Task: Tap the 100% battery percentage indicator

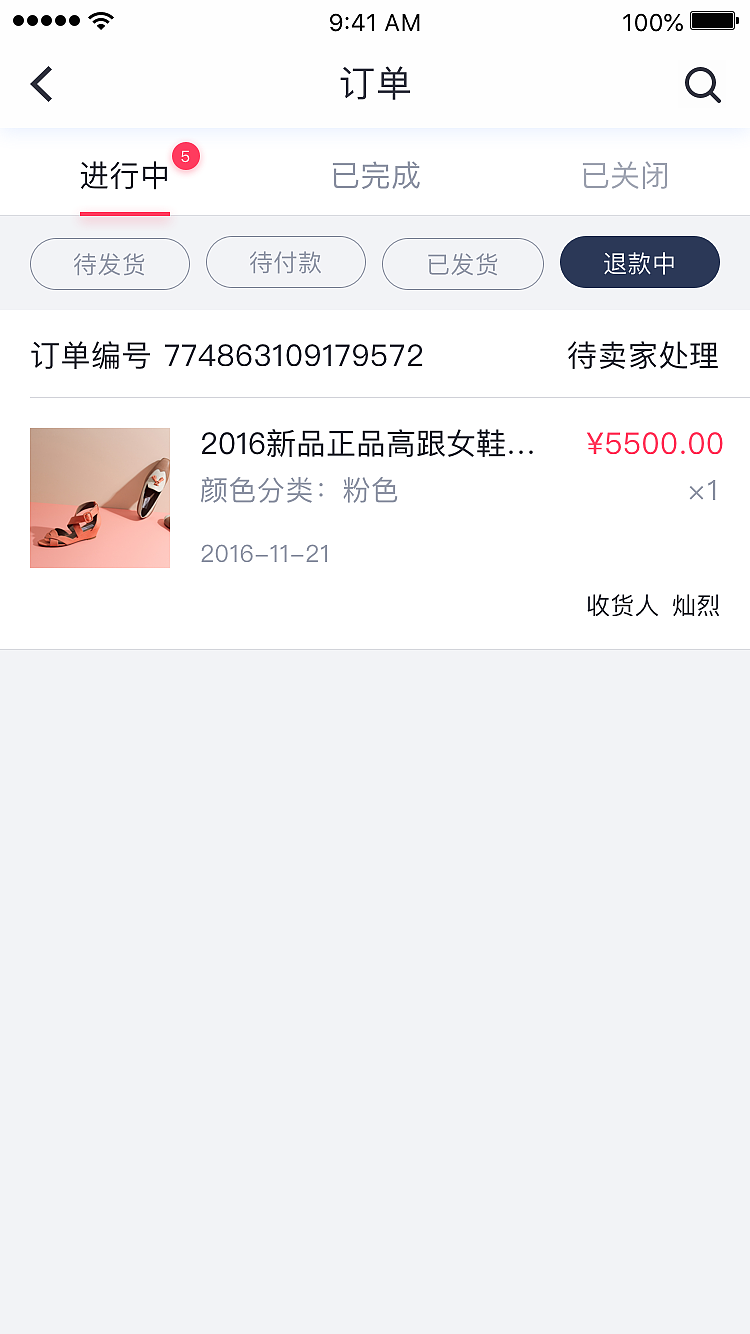Action: tap(650, 22)
